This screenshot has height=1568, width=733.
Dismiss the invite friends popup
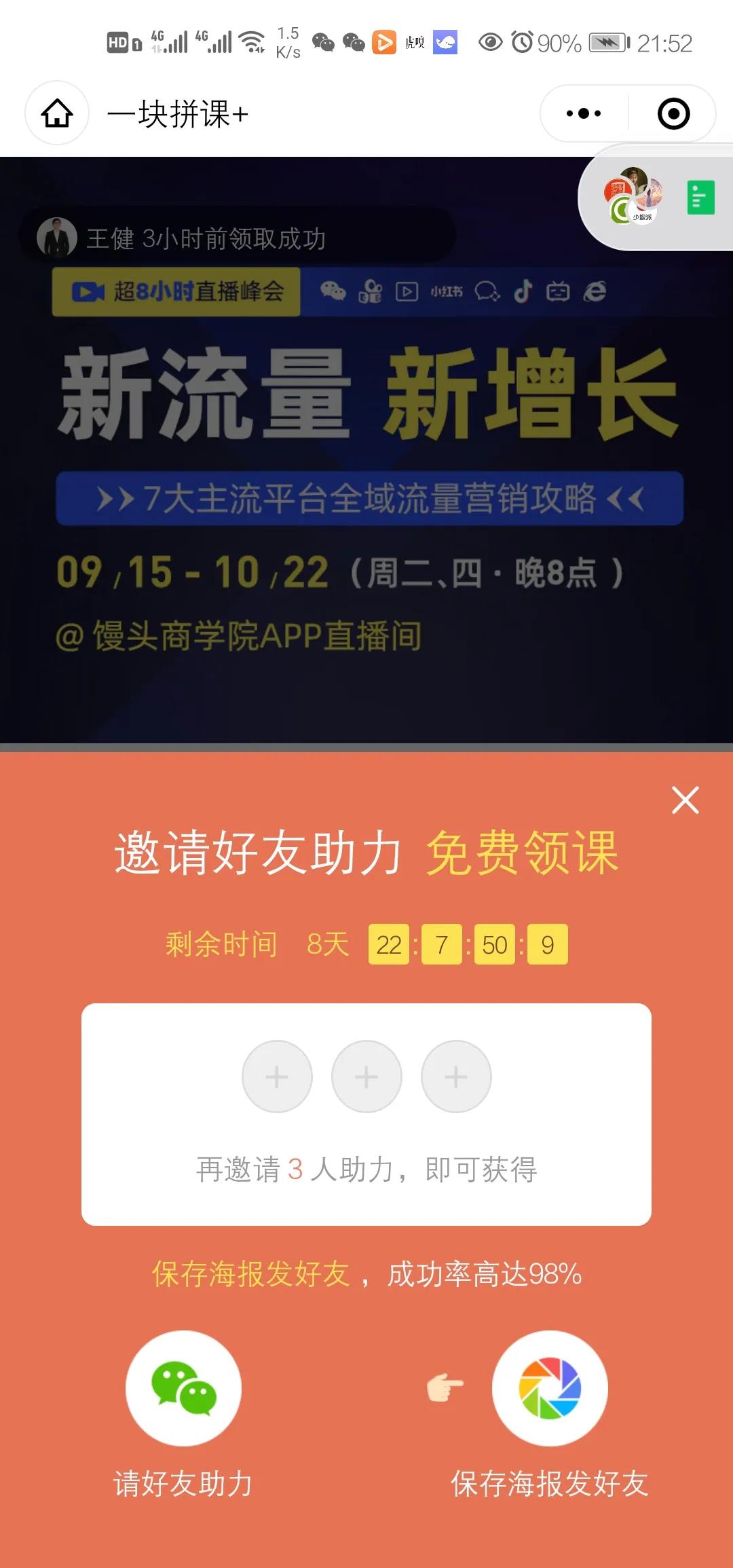(685, 800)
